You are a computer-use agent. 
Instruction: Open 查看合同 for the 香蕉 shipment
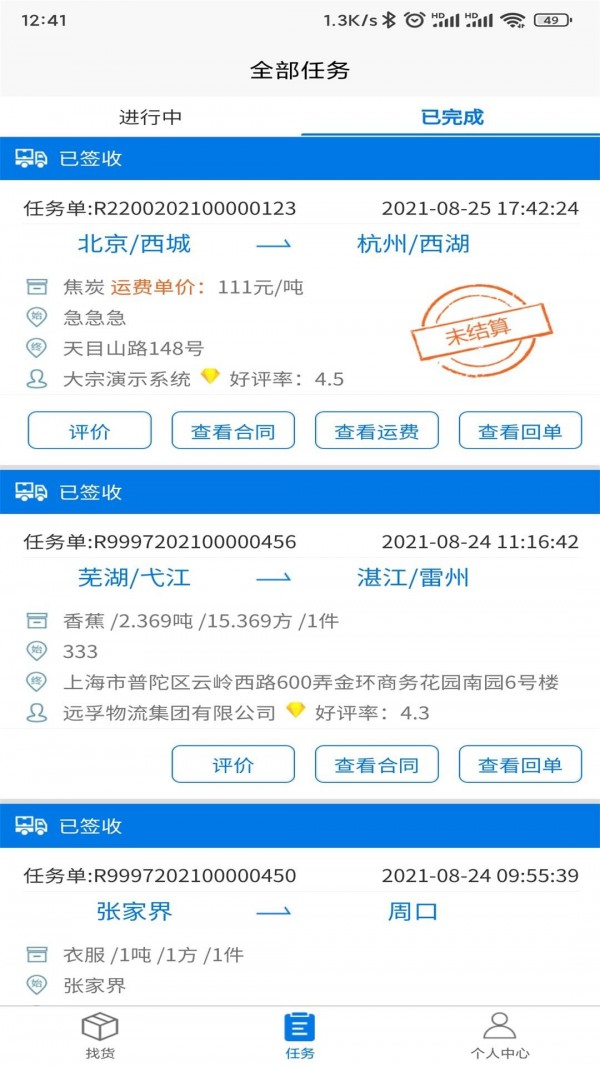tap(376, 765)
